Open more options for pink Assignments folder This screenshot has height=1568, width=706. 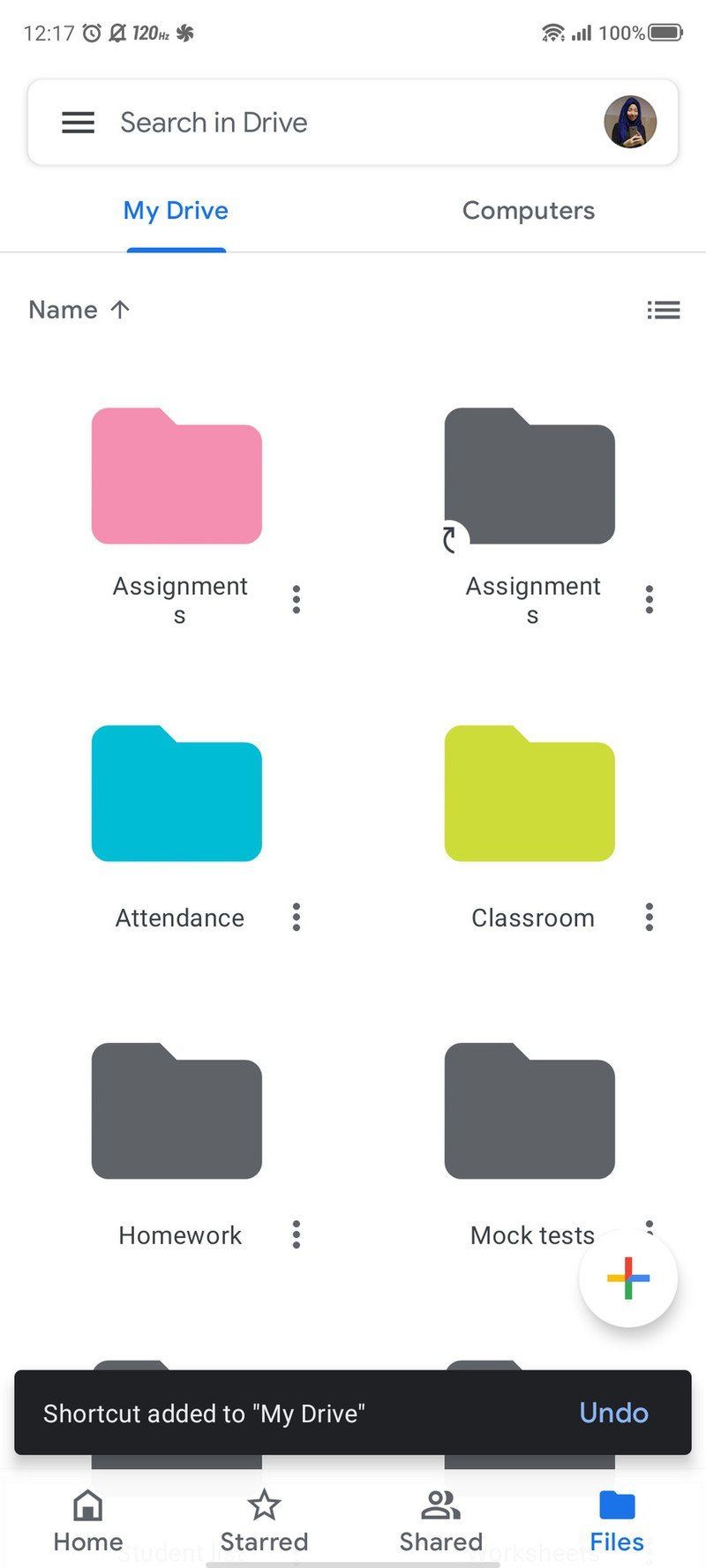point(297,599)
